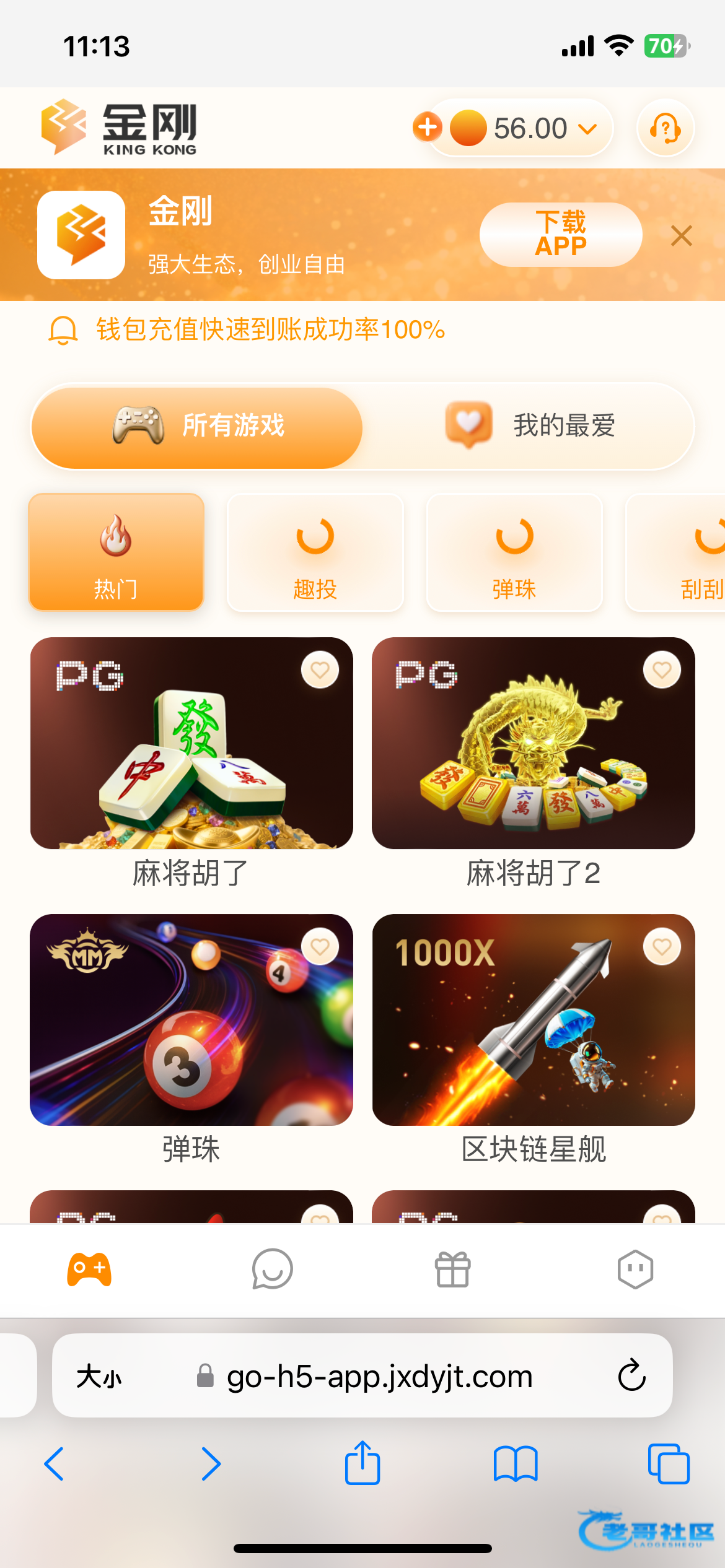Tap the plus icon to add funds

click(x=427, y=127)
